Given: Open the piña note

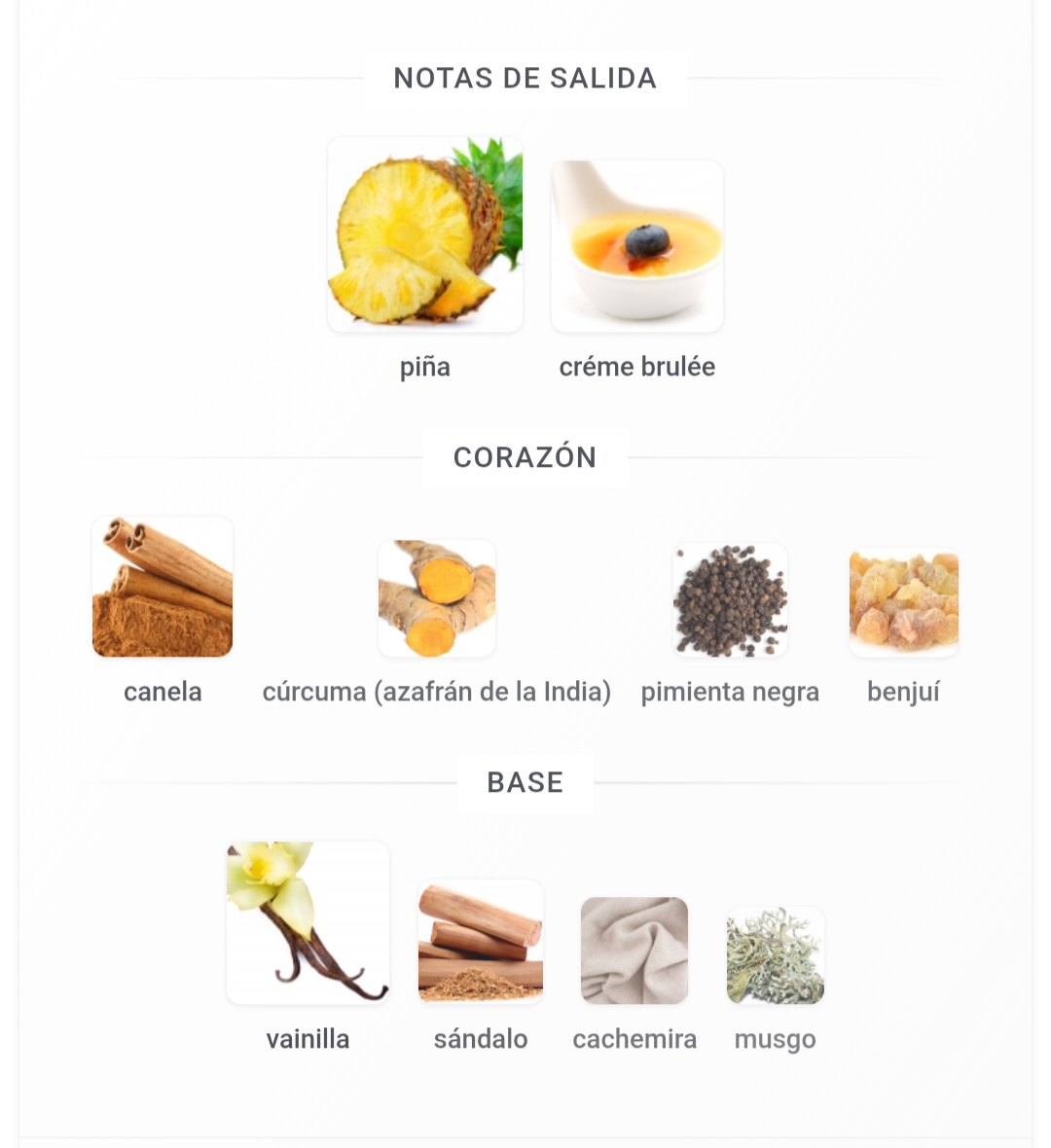Looking at the screenshot, I should click(425, 235).
